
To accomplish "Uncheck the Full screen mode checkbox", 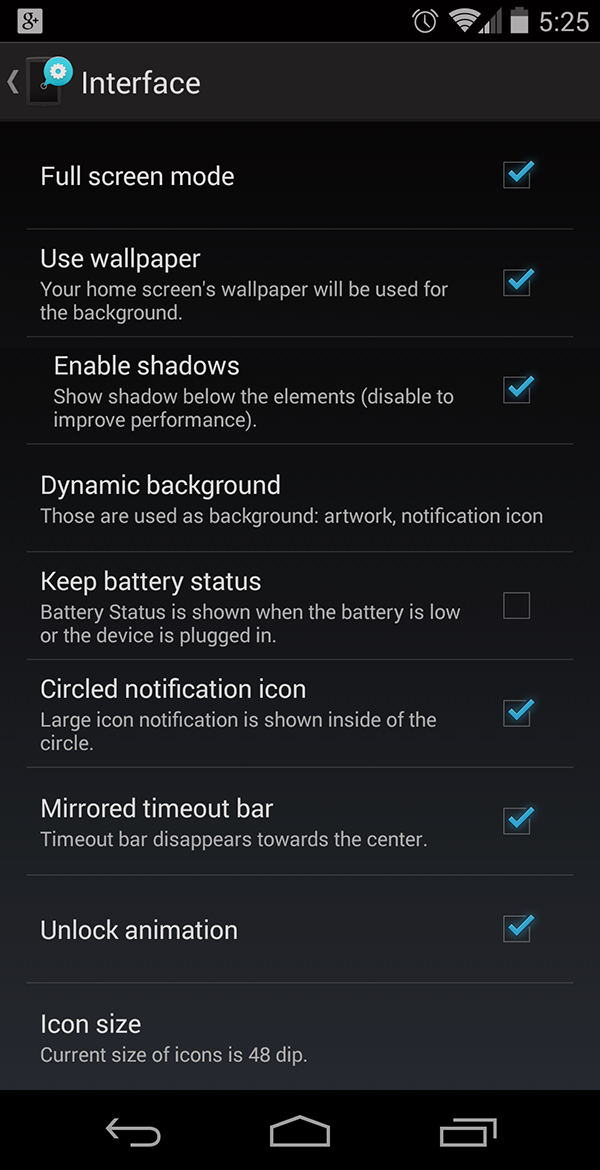I will (516, 175).
